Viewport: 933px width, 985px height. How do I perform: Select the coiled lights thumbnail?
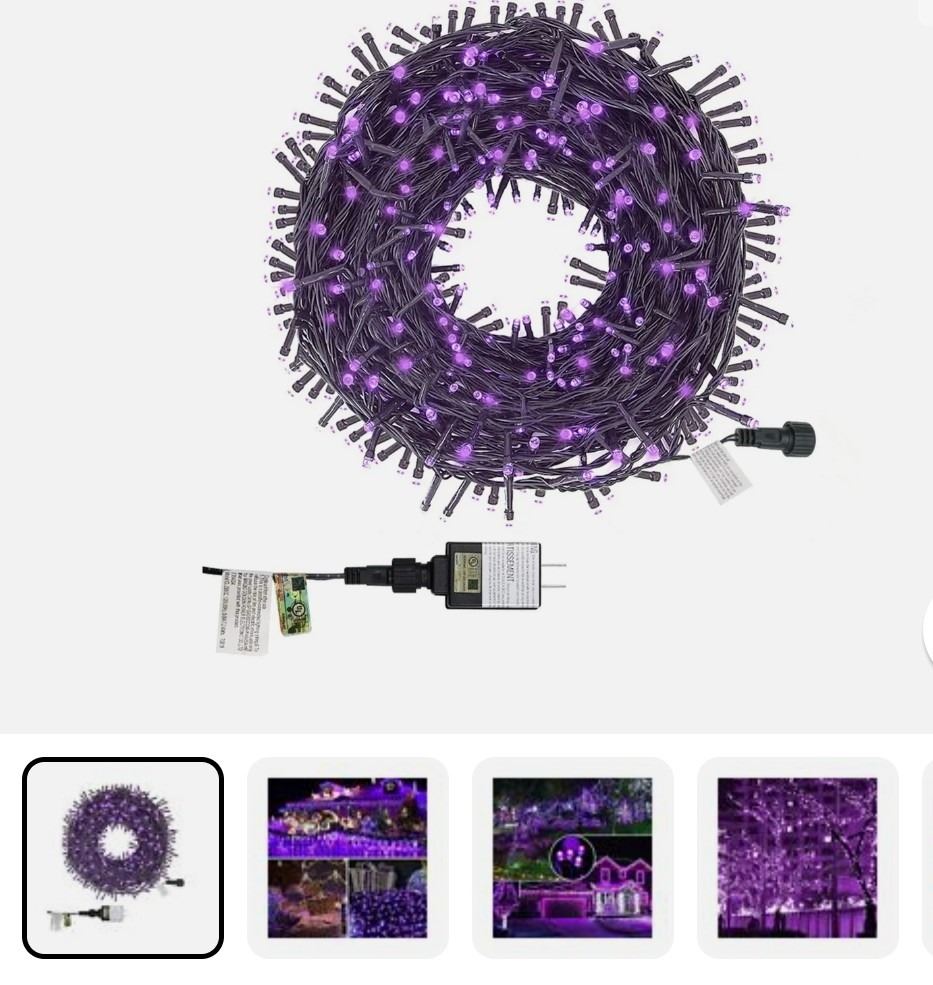click(123, 857)
